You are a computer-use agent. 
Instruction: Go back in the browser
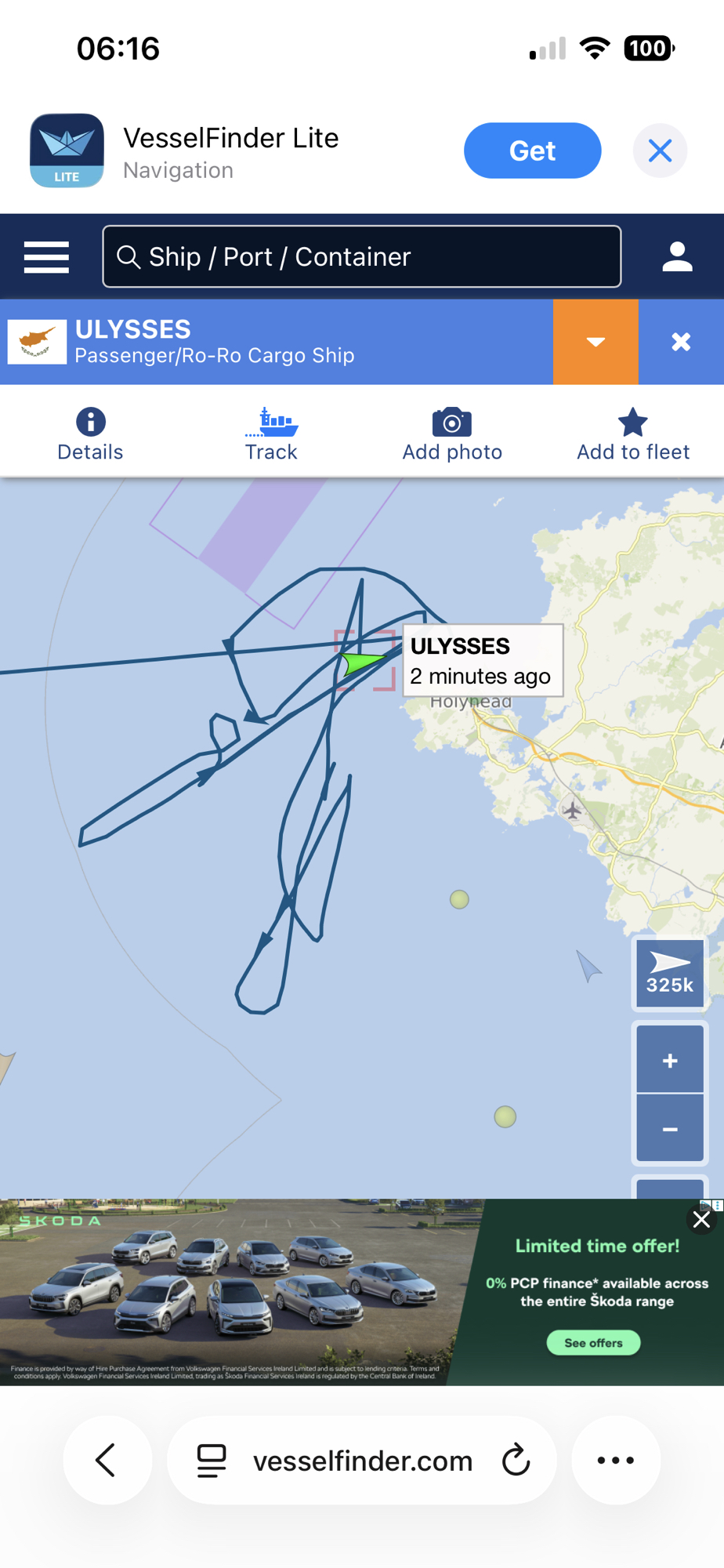coord(107,1460)
